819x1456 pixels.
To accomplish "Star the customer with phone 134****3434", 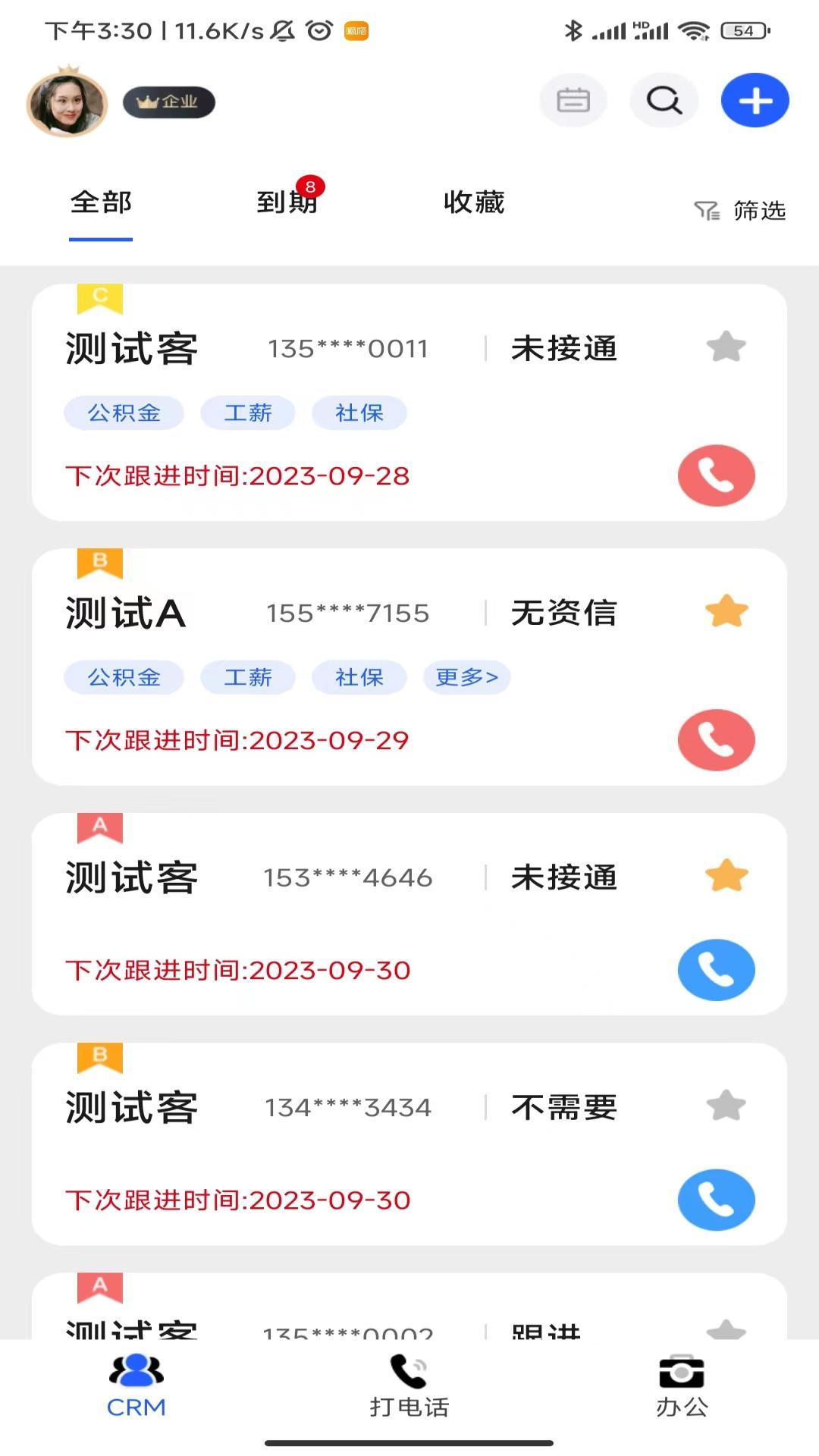I will click(x=726, y=1106).
